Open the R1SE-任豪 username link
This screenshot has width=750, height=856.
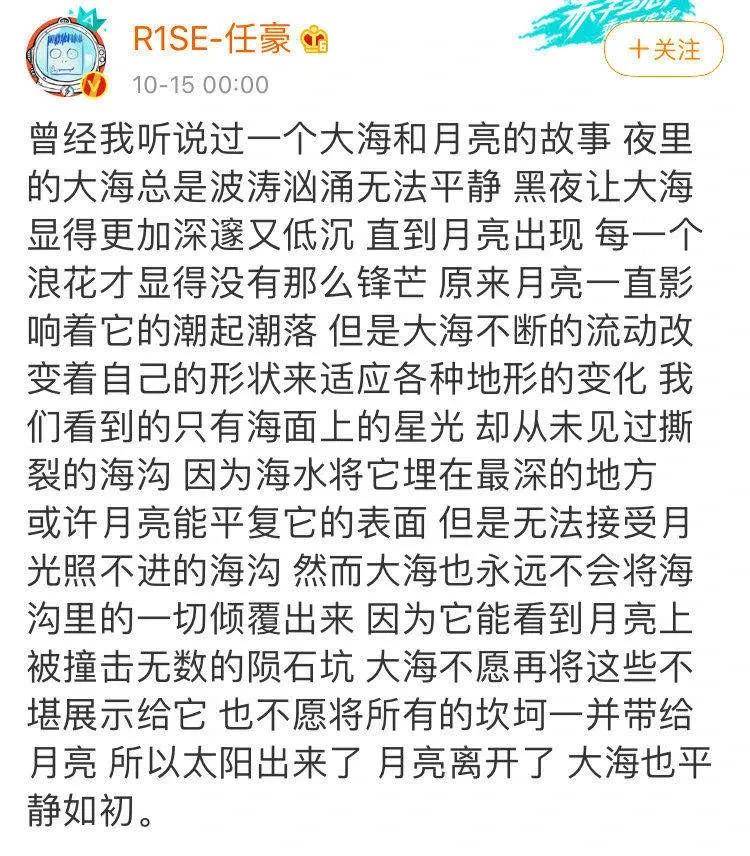[212, 41]
